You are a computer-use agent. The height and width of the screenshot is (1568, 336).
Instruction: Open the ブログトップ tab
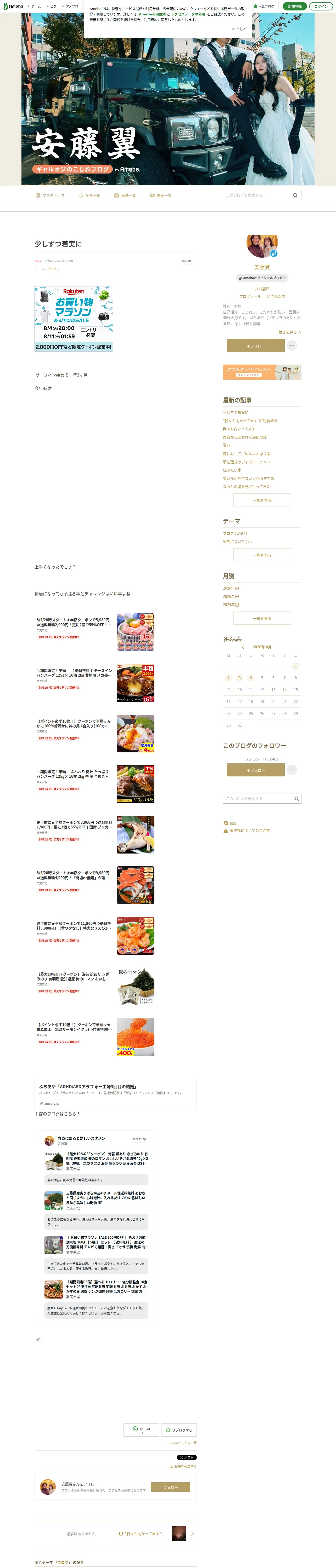coord(50,195)
